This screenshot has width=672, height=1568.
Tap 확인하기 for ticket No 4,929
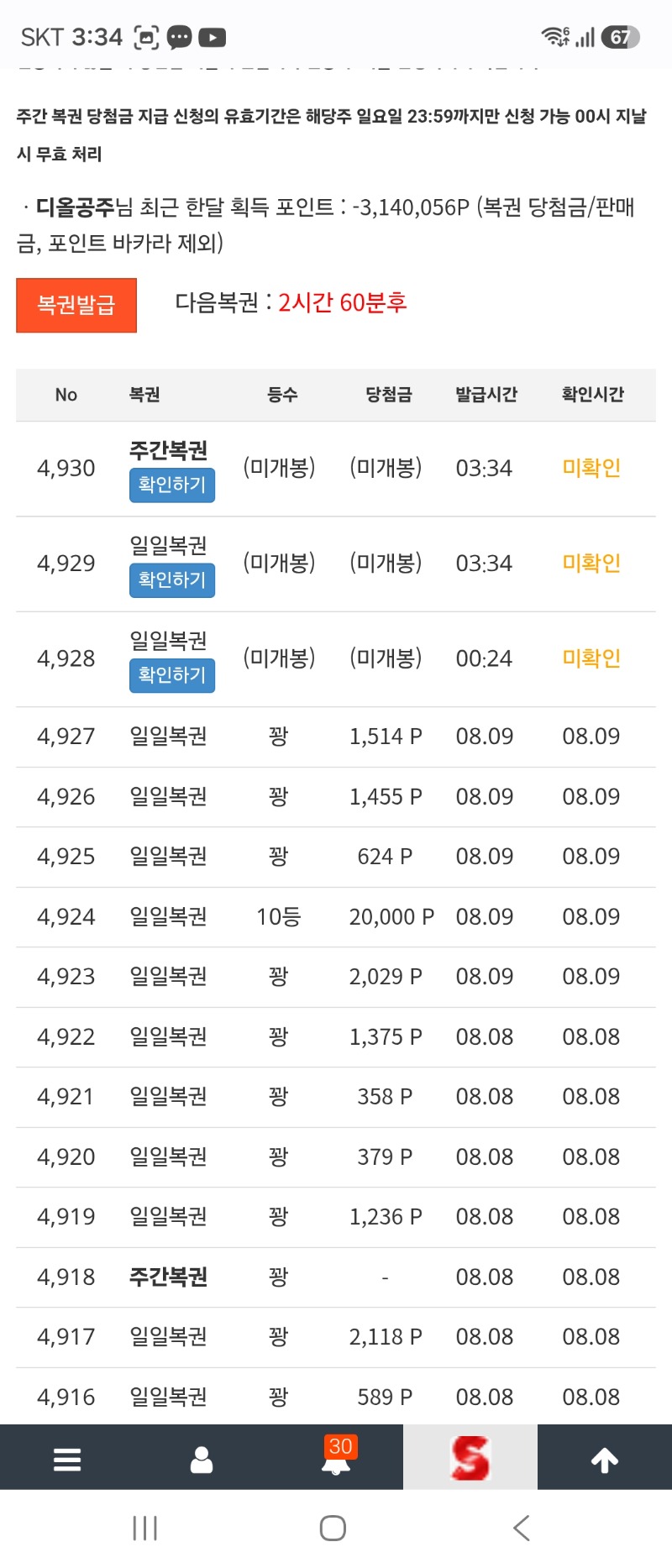click(x=172, y=580)
